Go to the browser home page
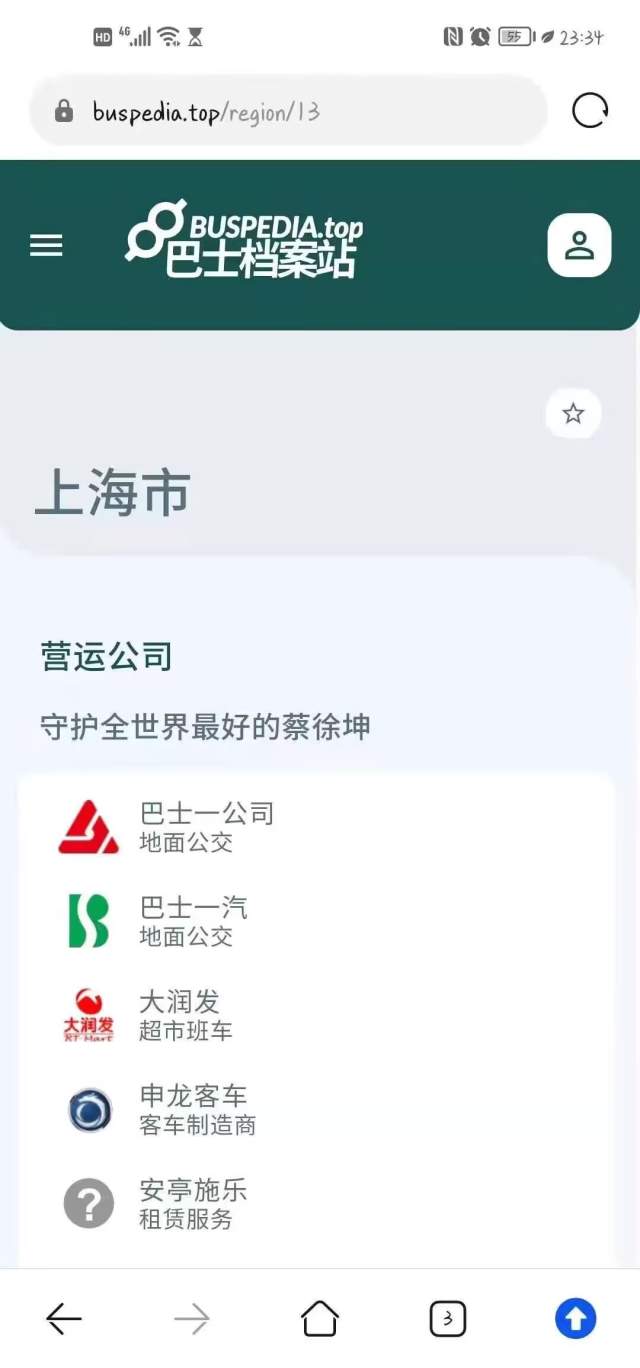640x1368 pixels. [320, 1319]
